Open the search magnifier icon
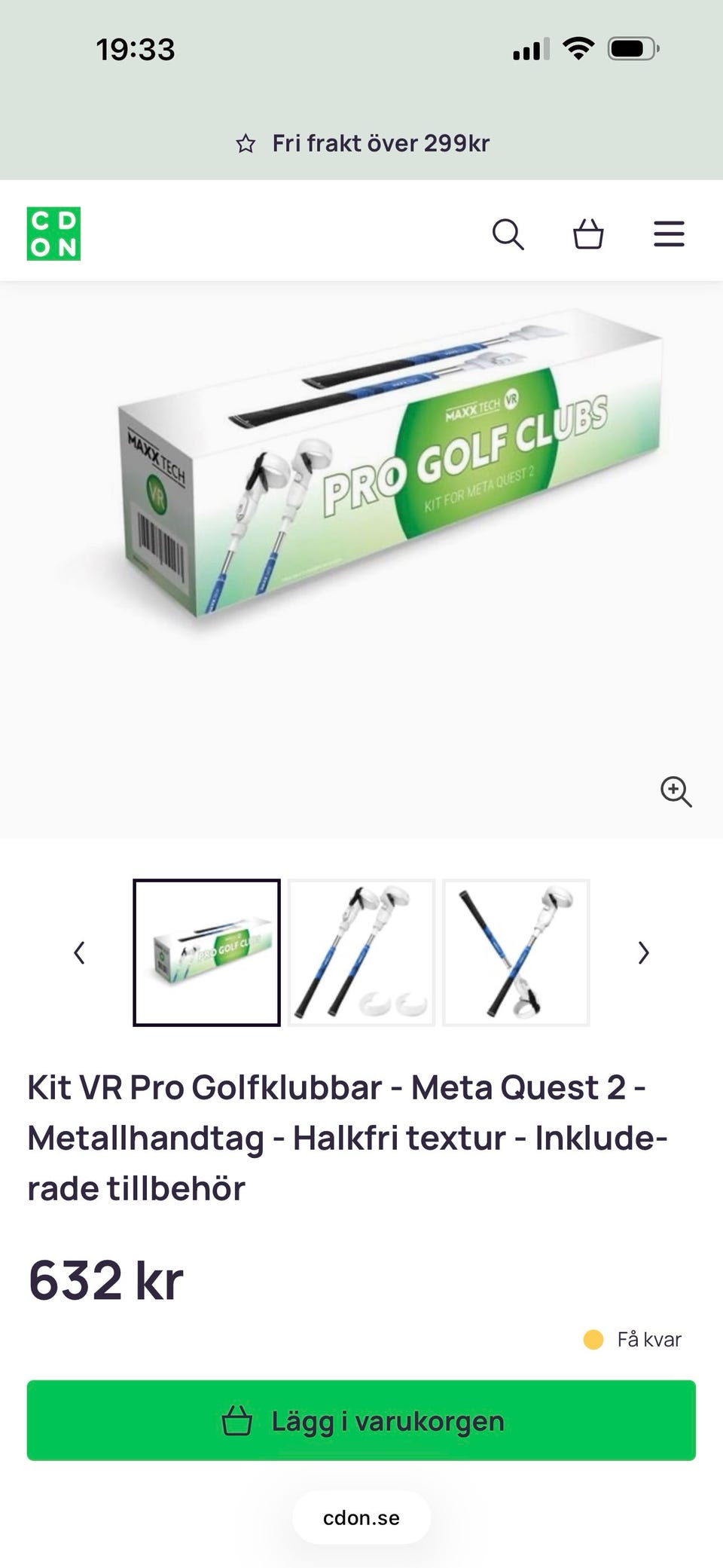 [x=508, y=234]
